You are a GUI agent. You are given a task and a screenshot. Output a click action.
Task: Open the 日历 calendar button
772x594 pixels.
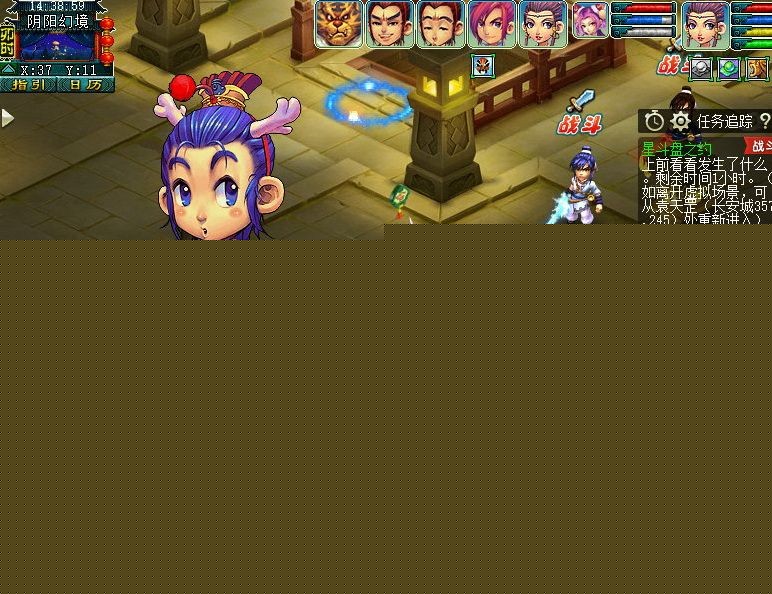(x=86, y=85)
